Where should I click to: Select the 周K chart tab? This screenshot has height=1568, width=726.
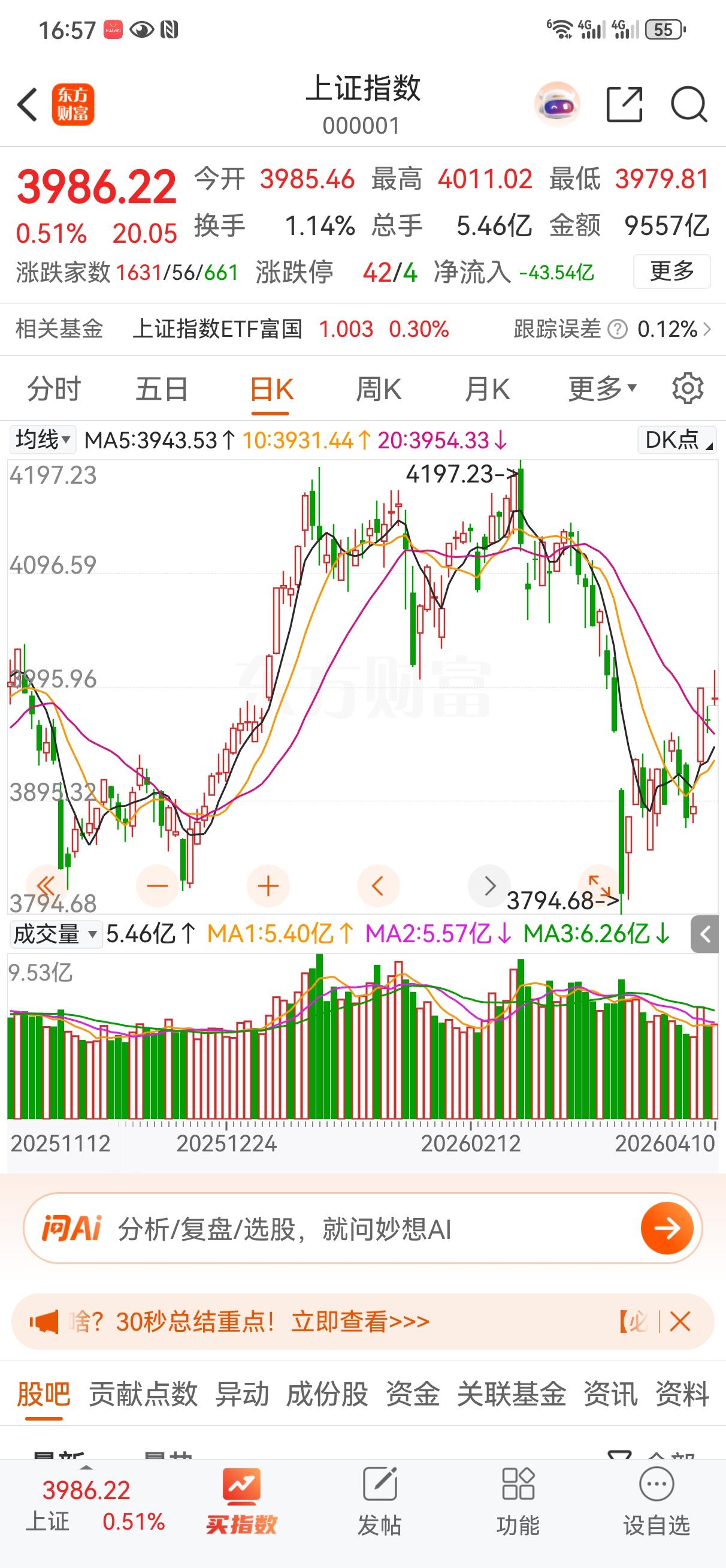(379, 389)
